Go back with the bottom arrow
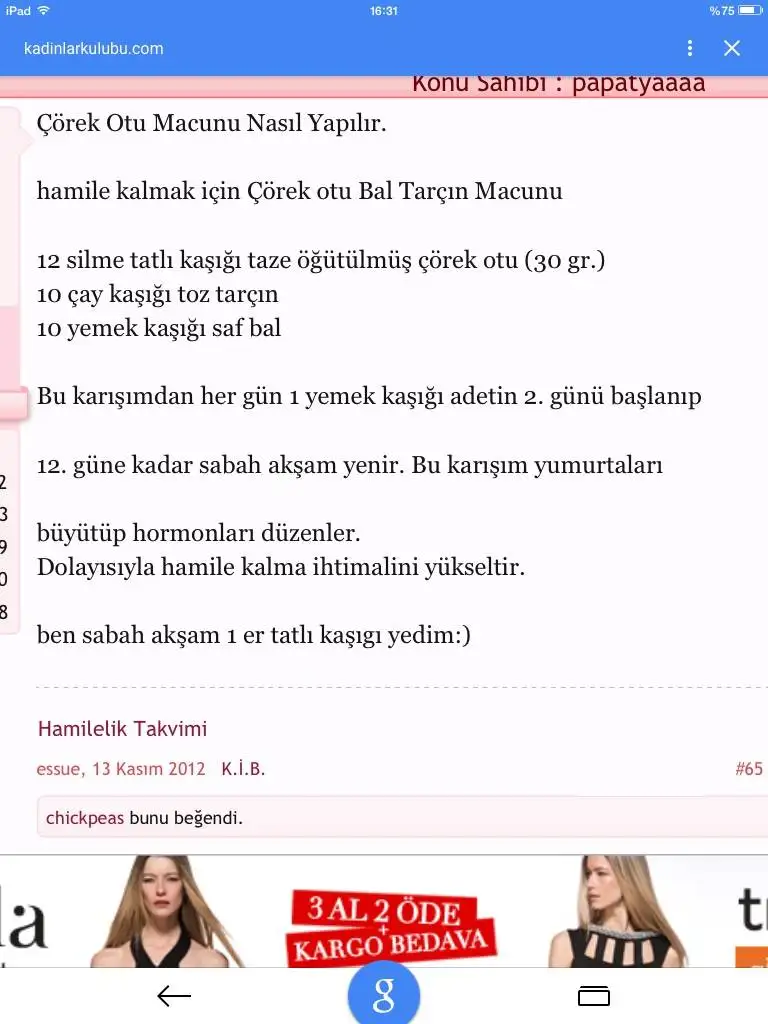Image resolution: width=768 pixels, height=1024 pixels. 174,995
